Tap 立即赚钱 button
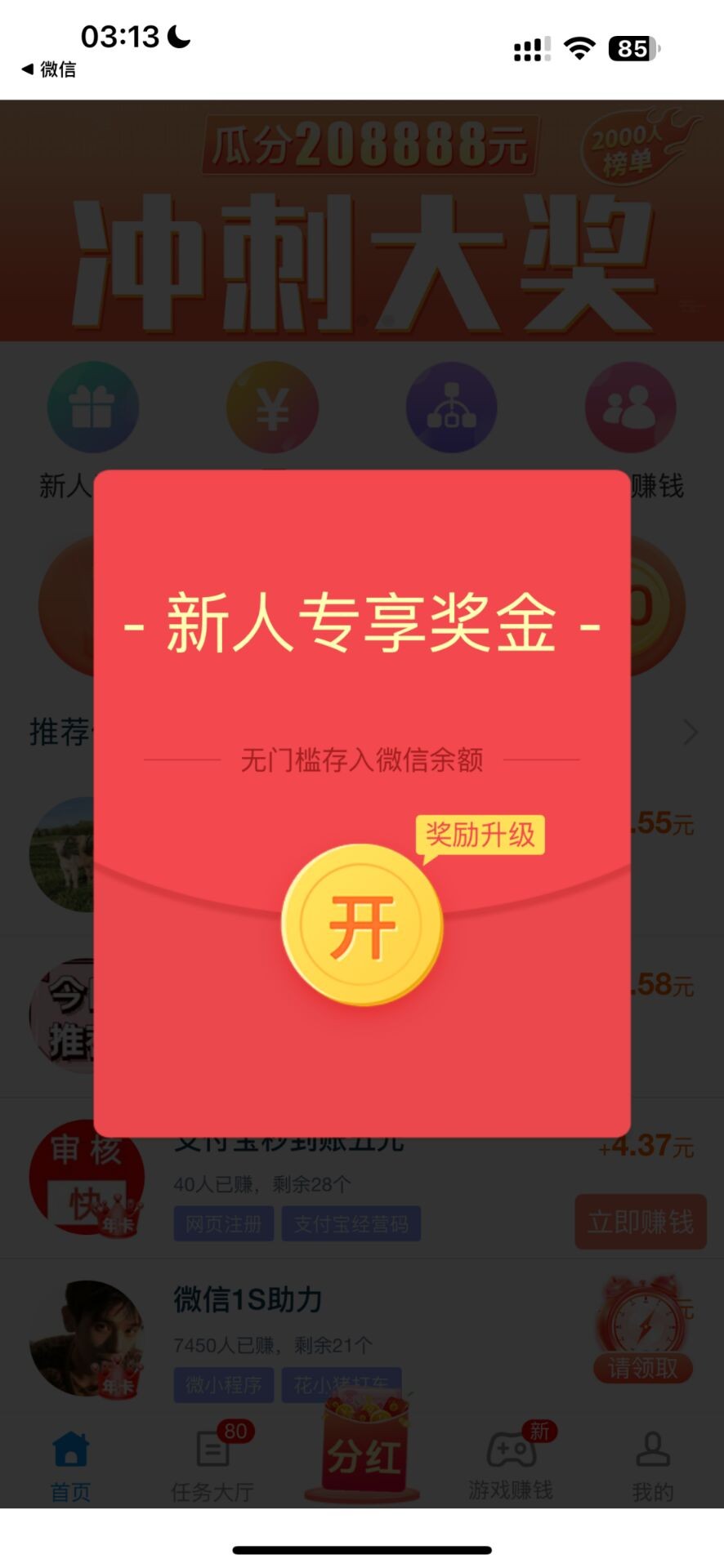Viewport: 724px width, 1568px height. coord(641,1222)
